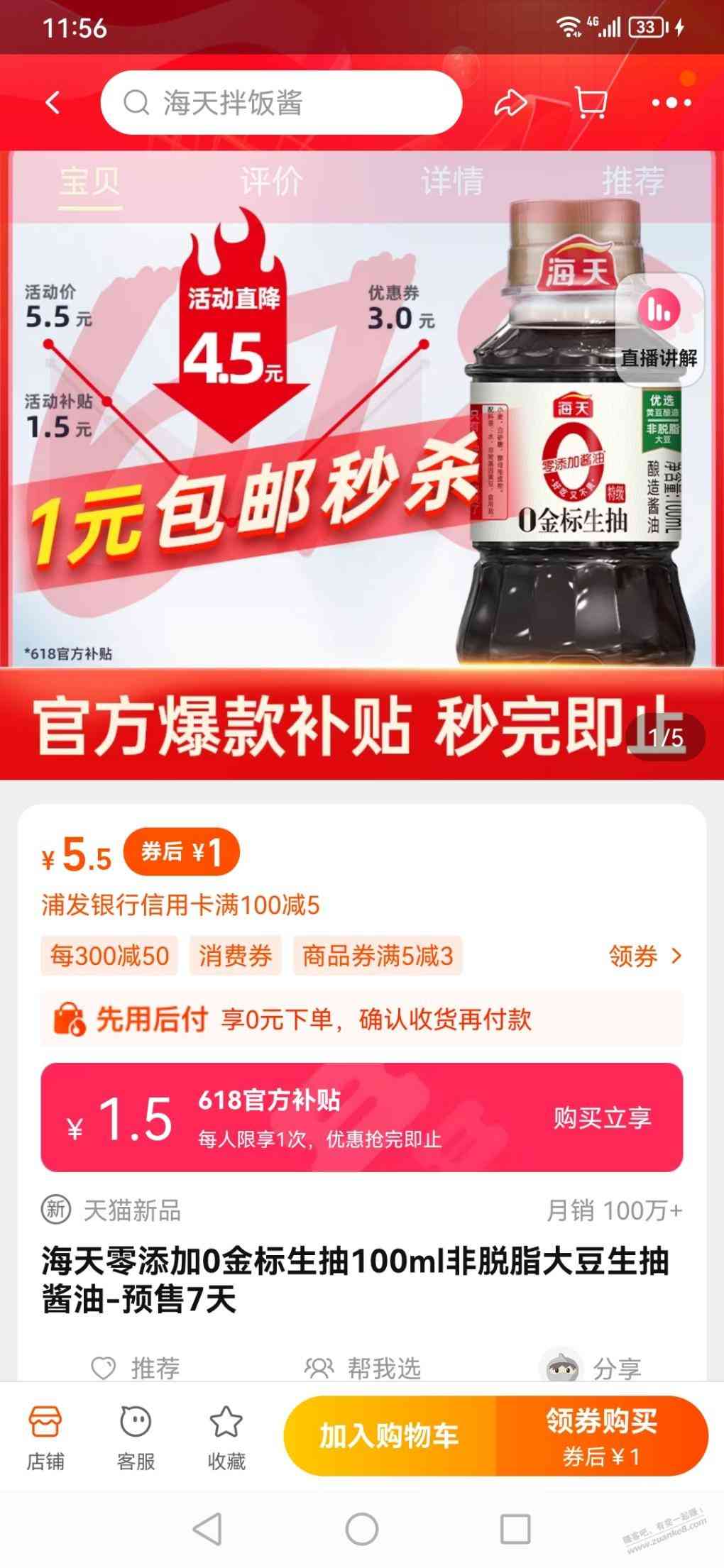Share this product via top arrow icon

(x=510, y=104)
